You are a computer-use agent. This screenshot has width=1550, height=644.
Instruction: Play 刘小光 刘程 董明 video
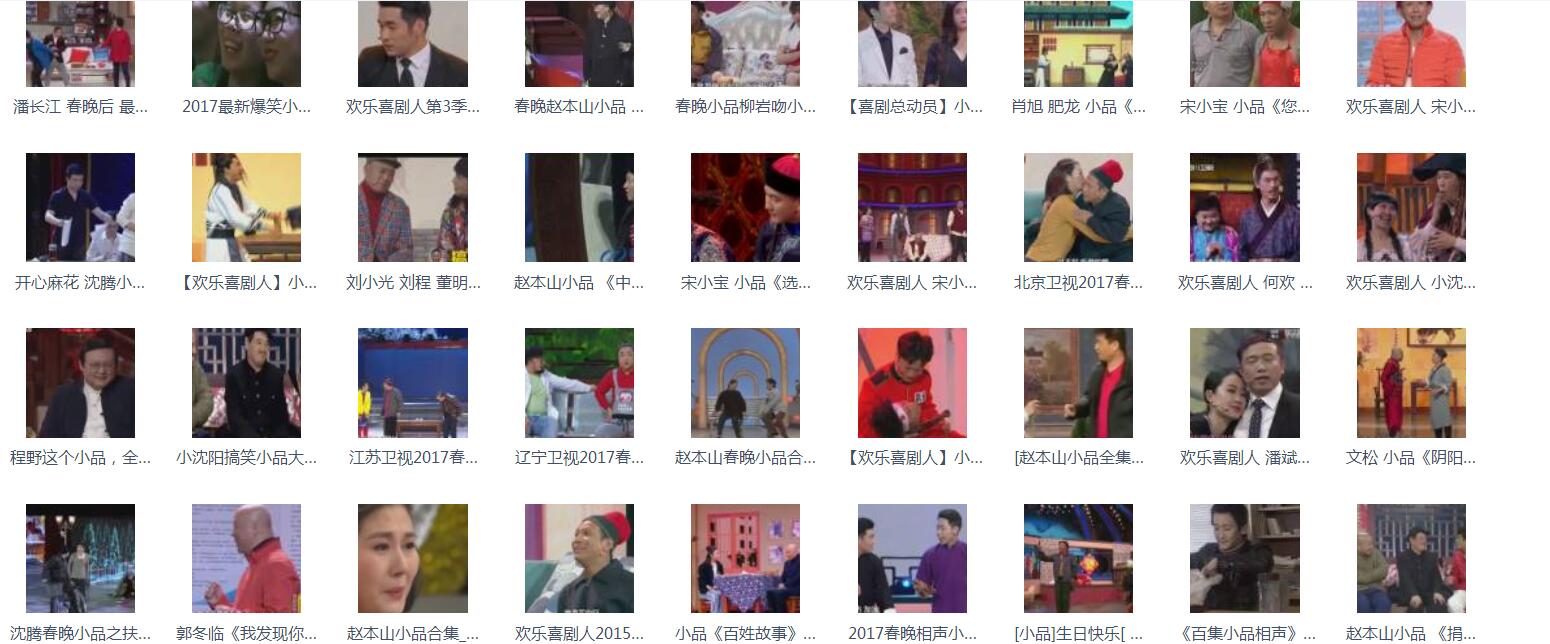tap(413, 207)
